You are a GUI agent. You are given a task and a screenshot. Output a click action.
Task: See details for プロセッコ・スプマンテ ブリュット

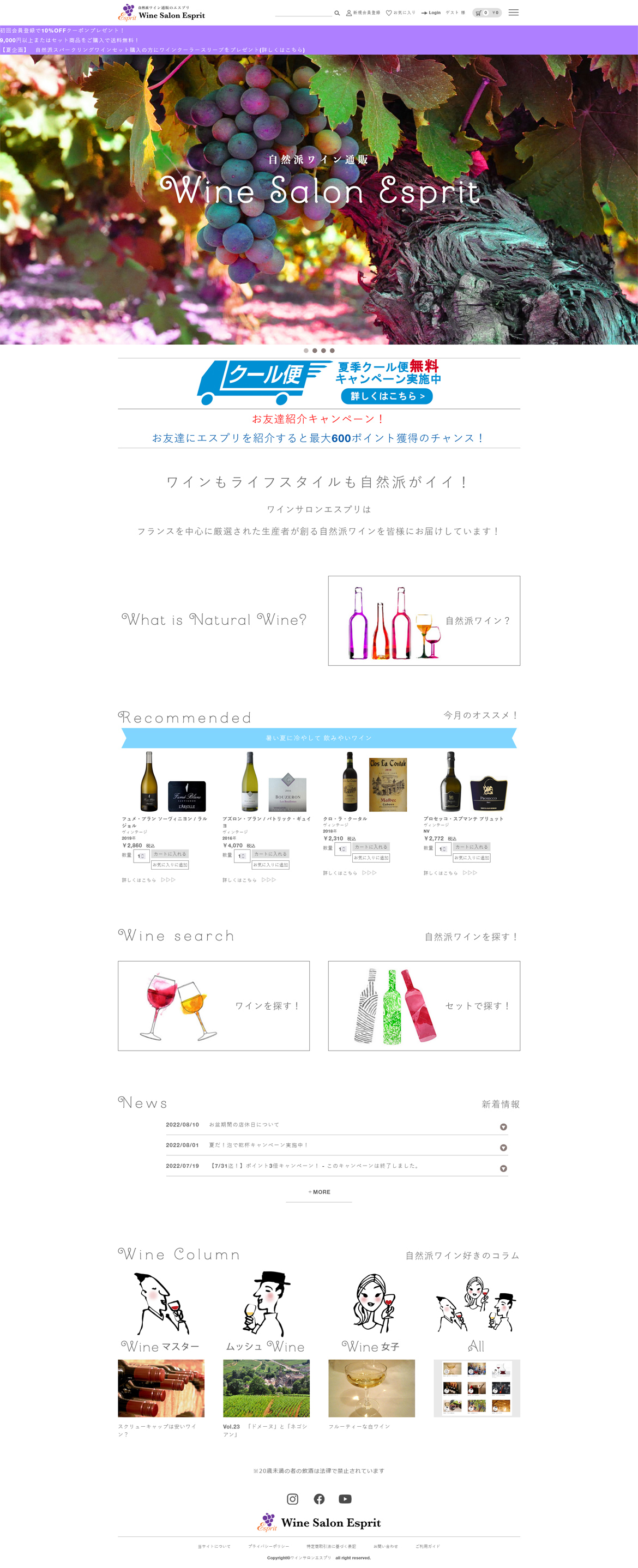(x=450, y=873)
